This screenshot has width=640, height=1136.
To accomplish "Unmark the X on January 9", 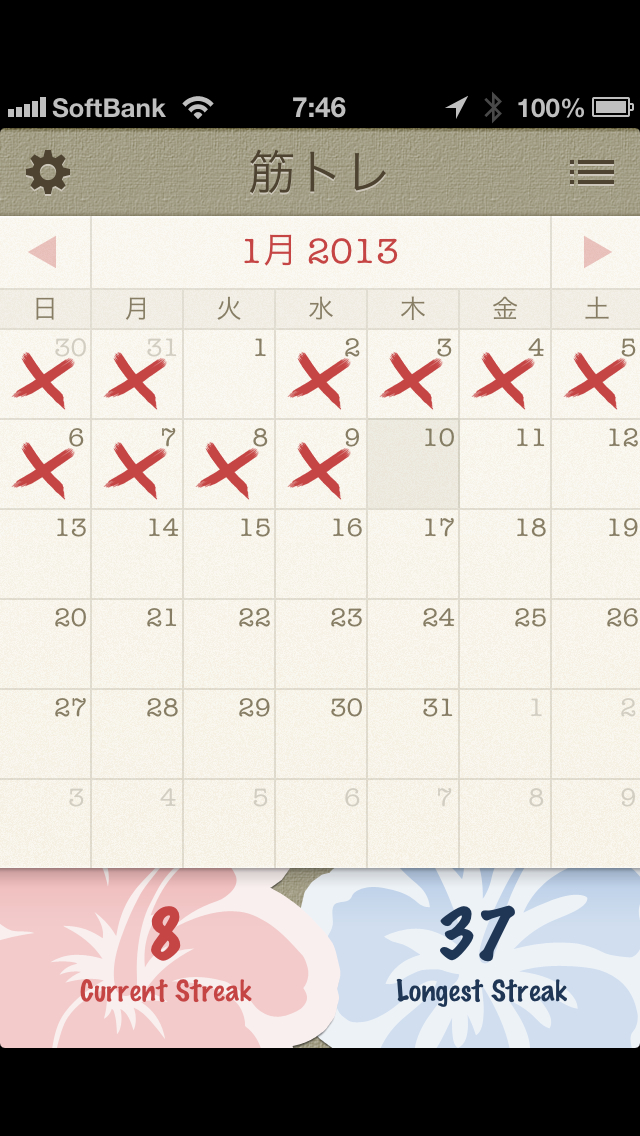I will (321, 464).
